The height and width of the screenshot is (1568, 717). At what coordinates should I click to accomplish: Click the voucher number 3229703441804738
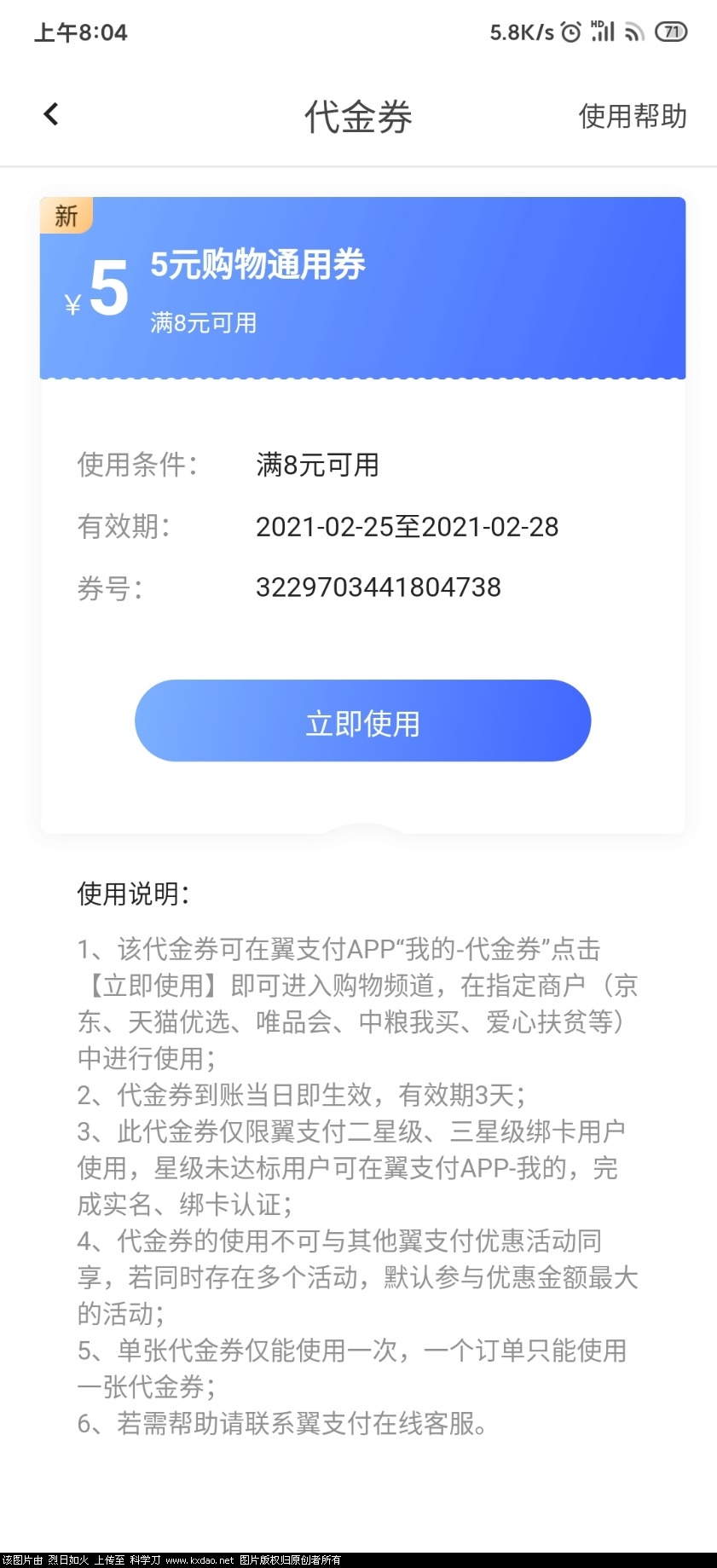tap(379, 587)
